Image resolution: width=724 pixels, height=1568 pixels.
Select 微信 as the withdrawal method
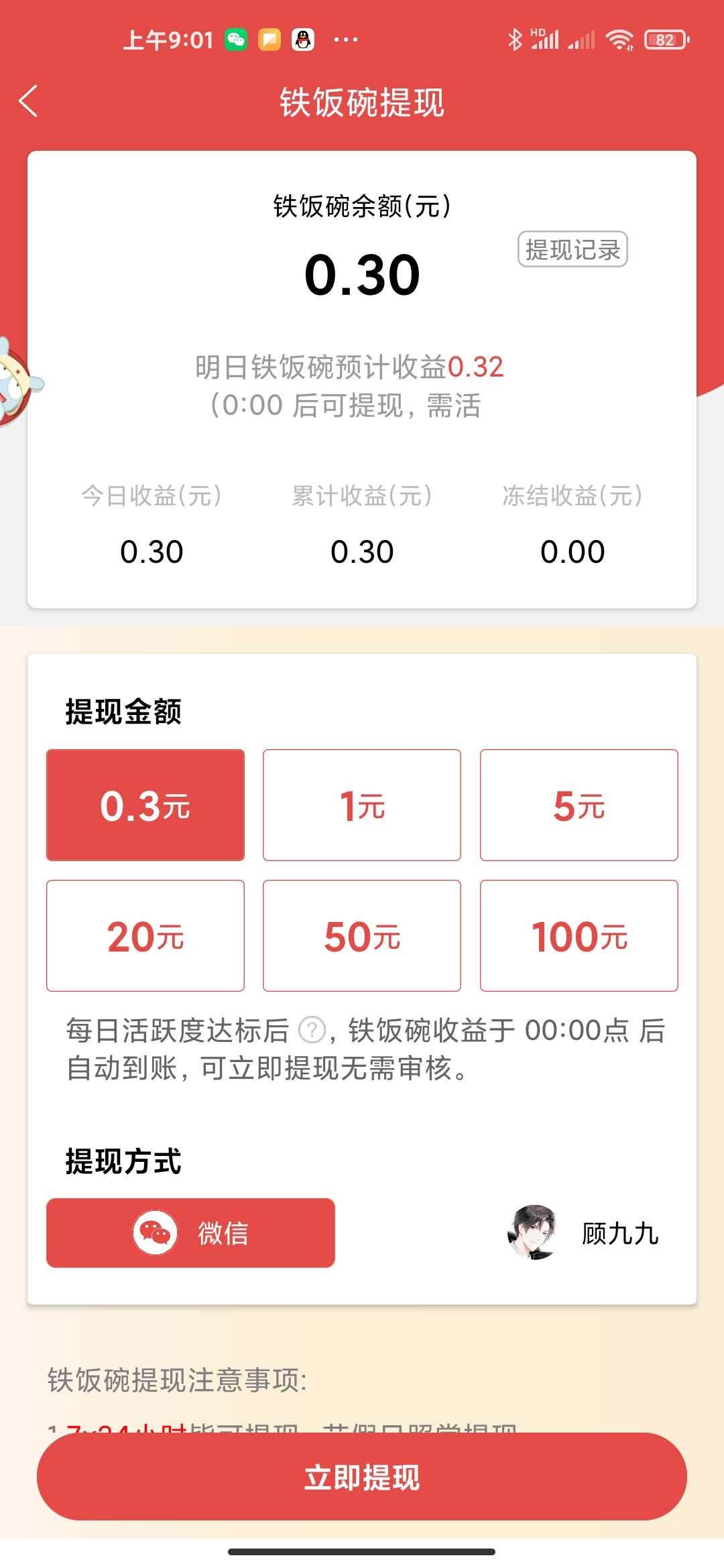(x=190, y=1233)
